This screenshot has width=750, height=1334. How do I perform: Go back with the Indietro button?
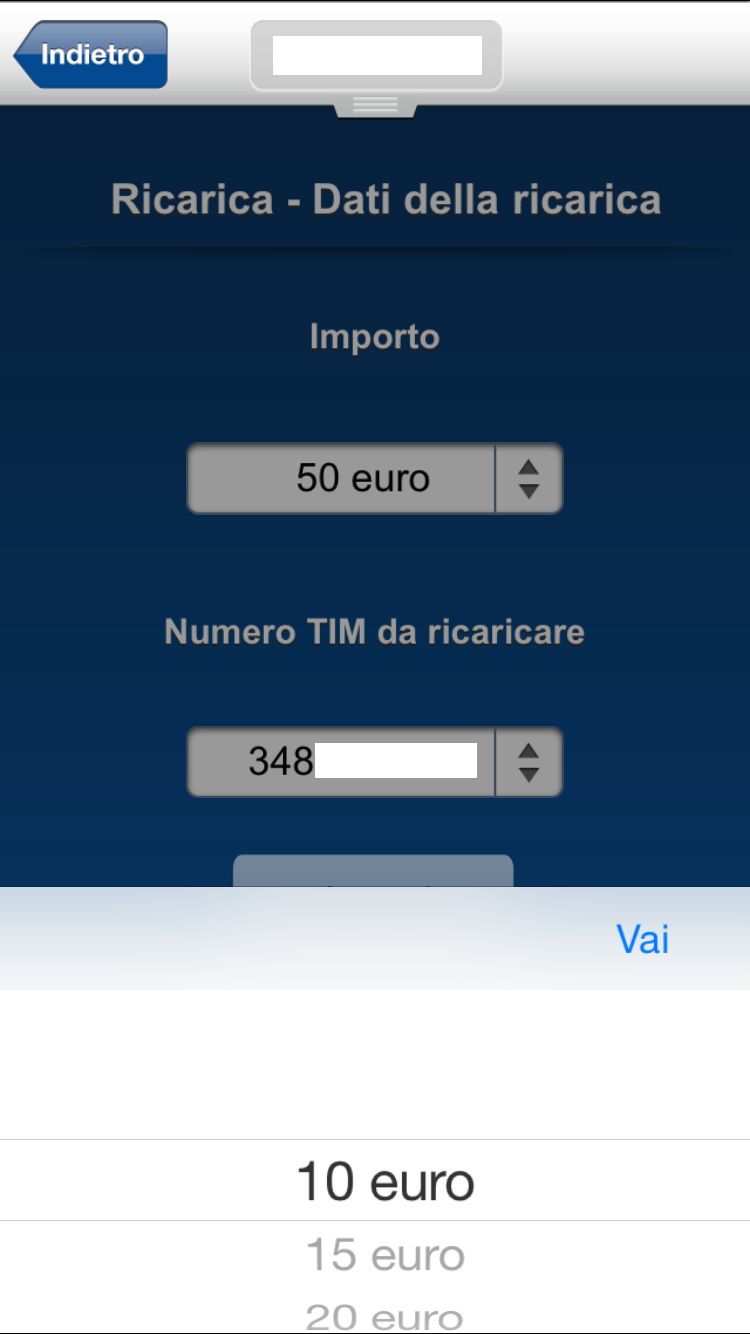pos(90,54)
